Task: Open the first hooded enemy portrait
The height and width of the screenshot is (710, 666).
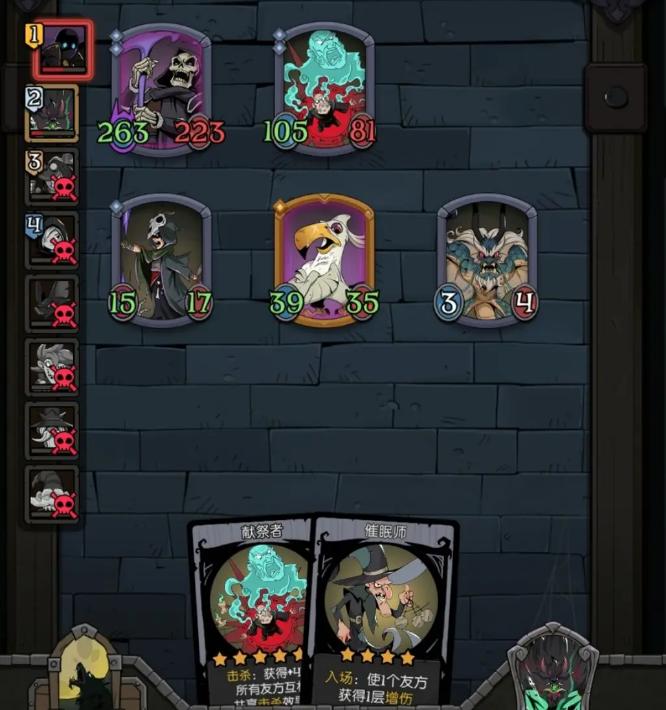Action: click(64, 50)
